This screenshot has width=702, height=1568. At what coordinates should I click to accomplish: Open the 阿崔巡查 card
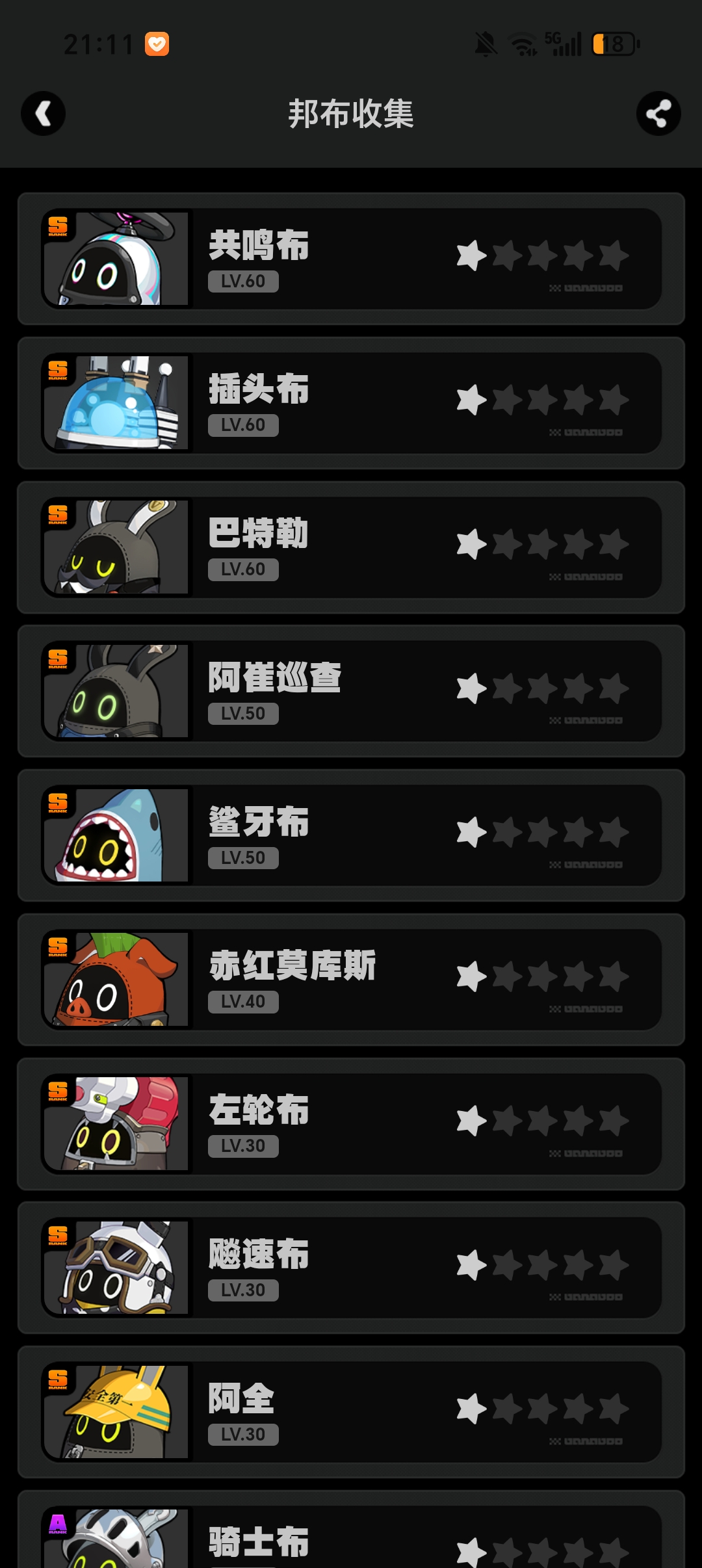tap(351, 691)
